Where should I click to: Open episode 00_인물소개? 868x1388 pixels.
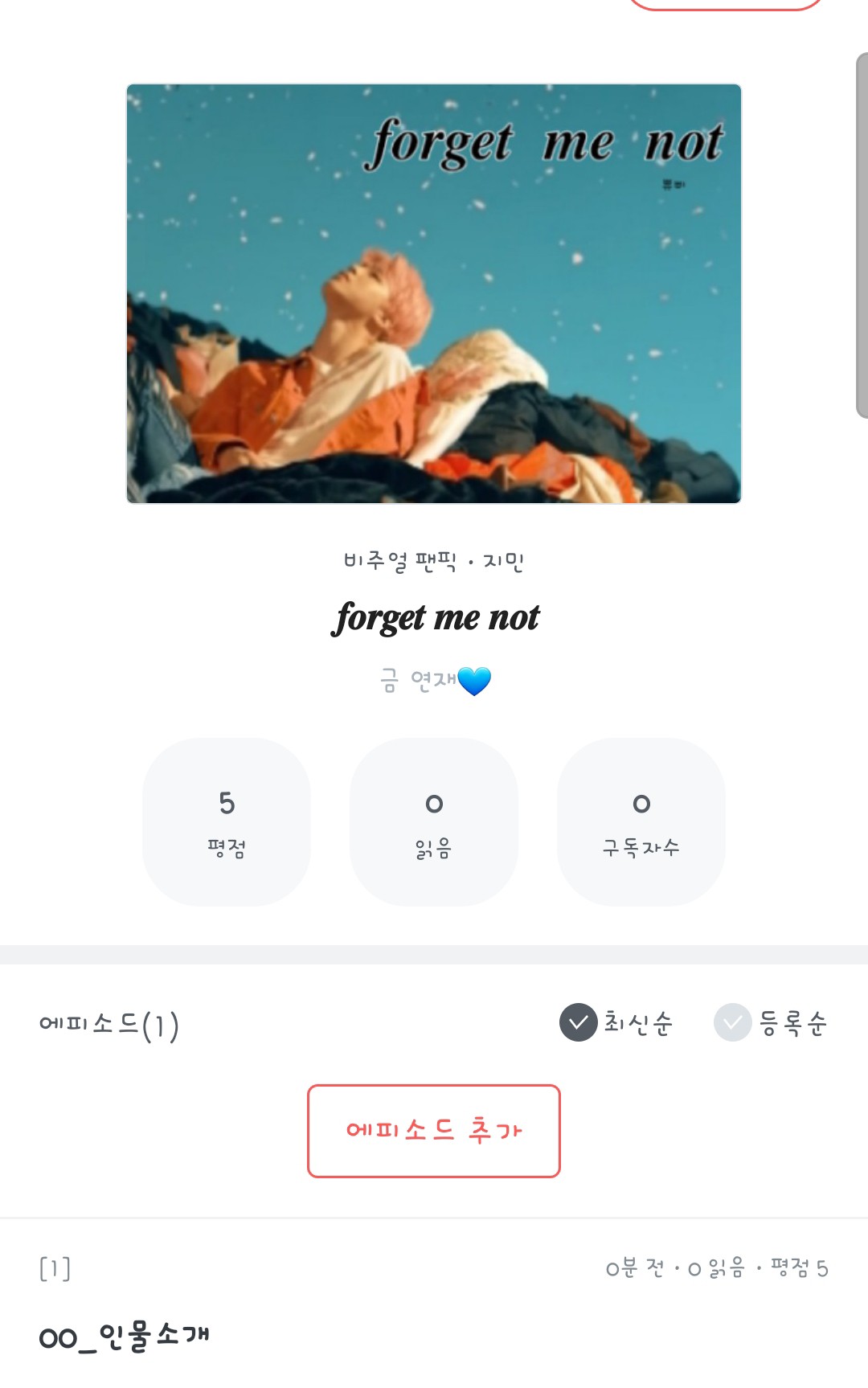coord(125,1336)
